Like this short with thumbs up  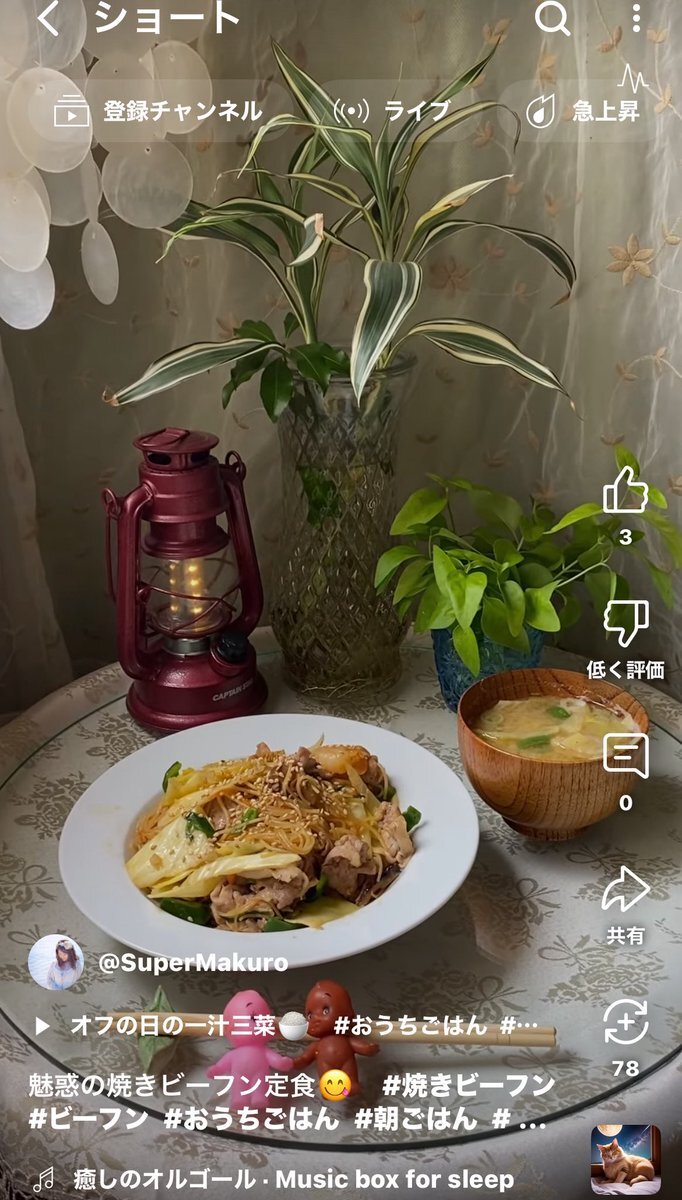626,492
